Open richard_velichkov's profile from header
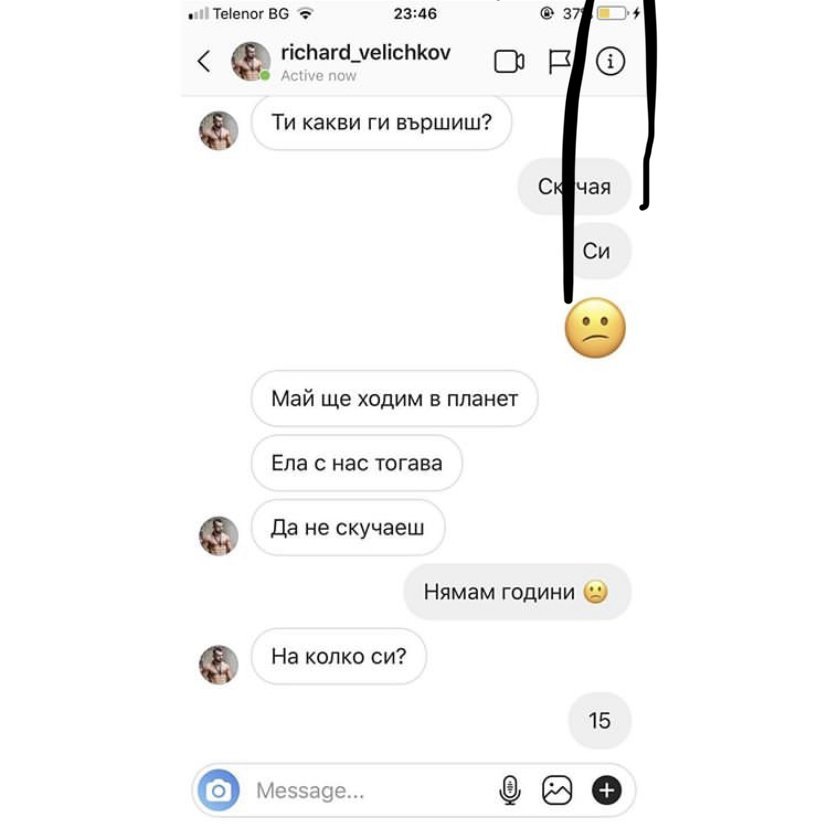The height and width of the screenshot is (834, 828). point(365,53)
